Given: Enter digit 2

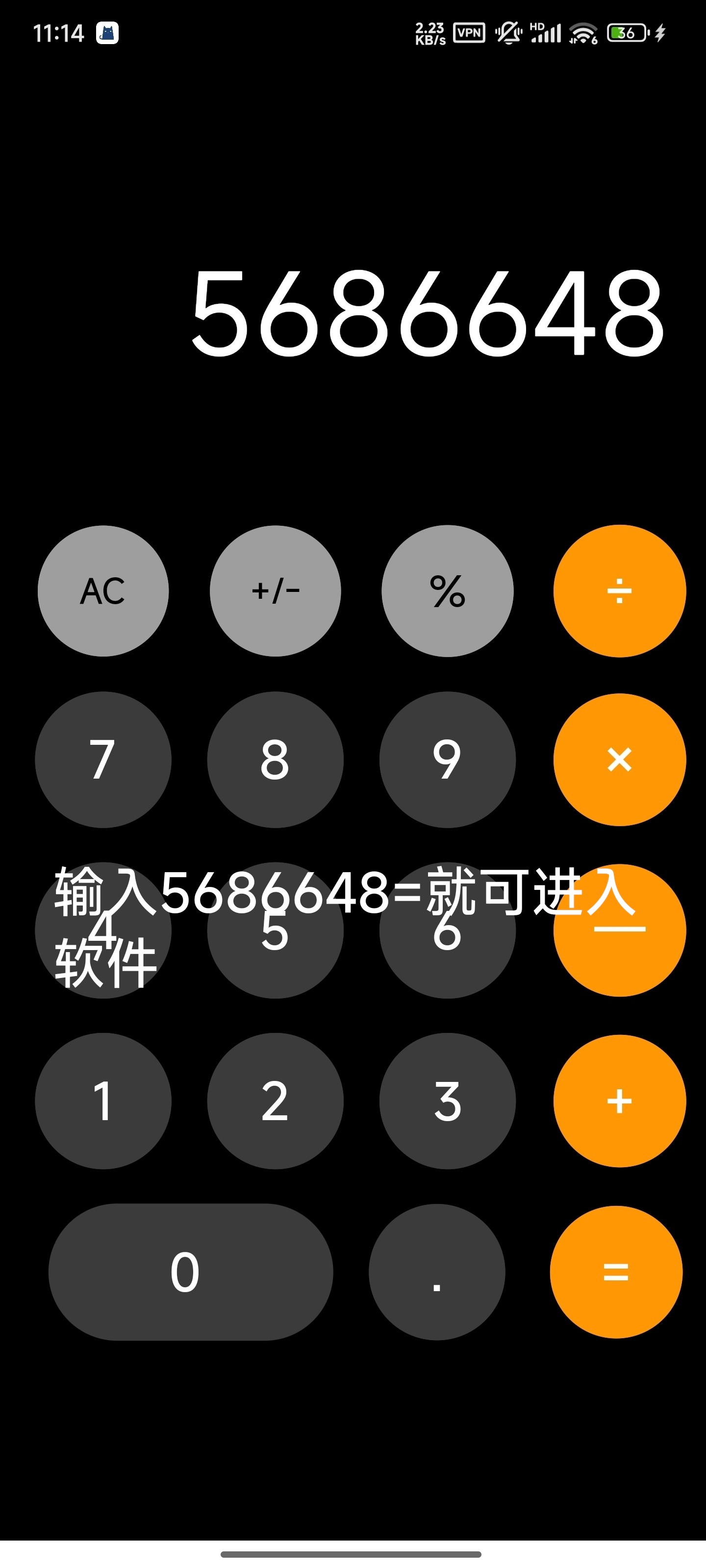Looking at the screenshot, I should tap(276, 1101).
